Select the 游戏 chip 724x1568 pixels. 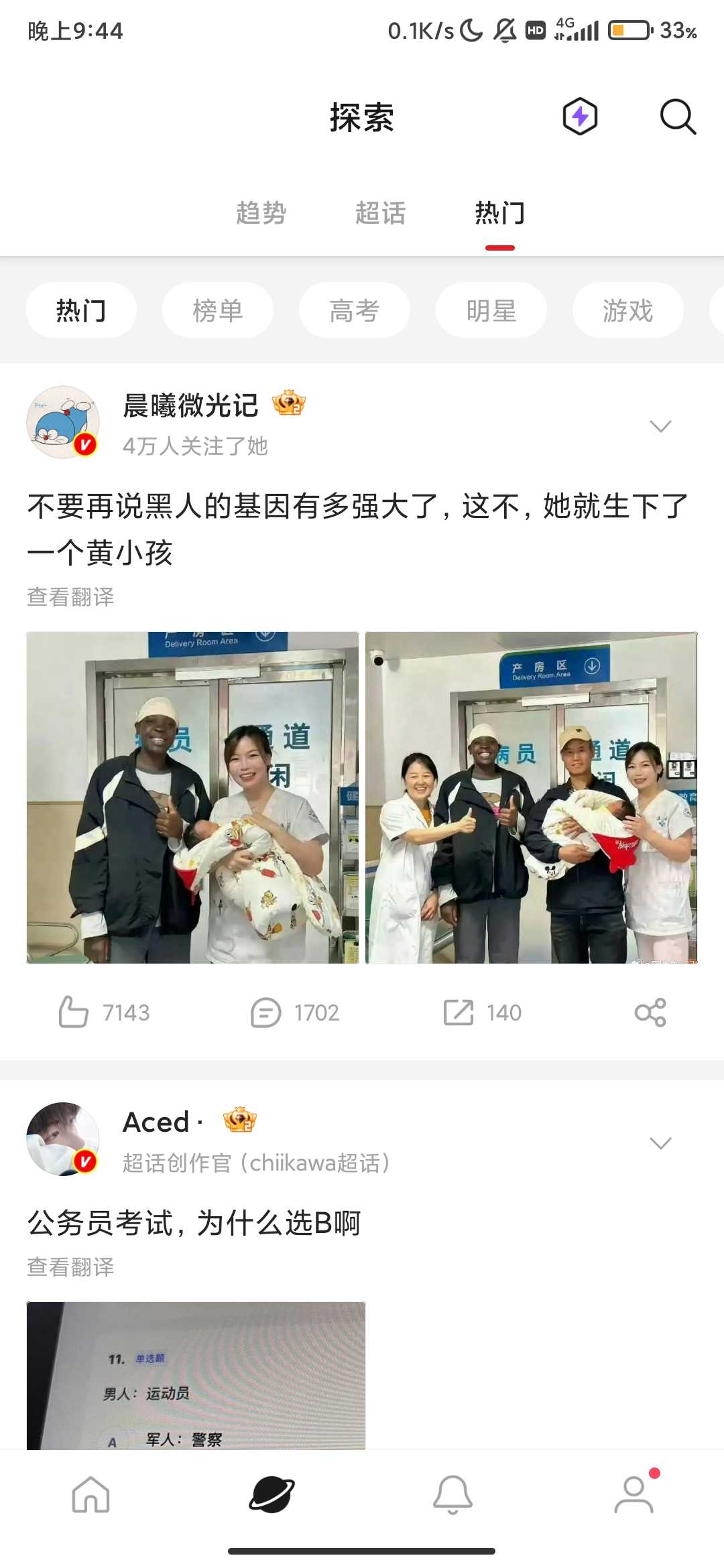[627, 311]
